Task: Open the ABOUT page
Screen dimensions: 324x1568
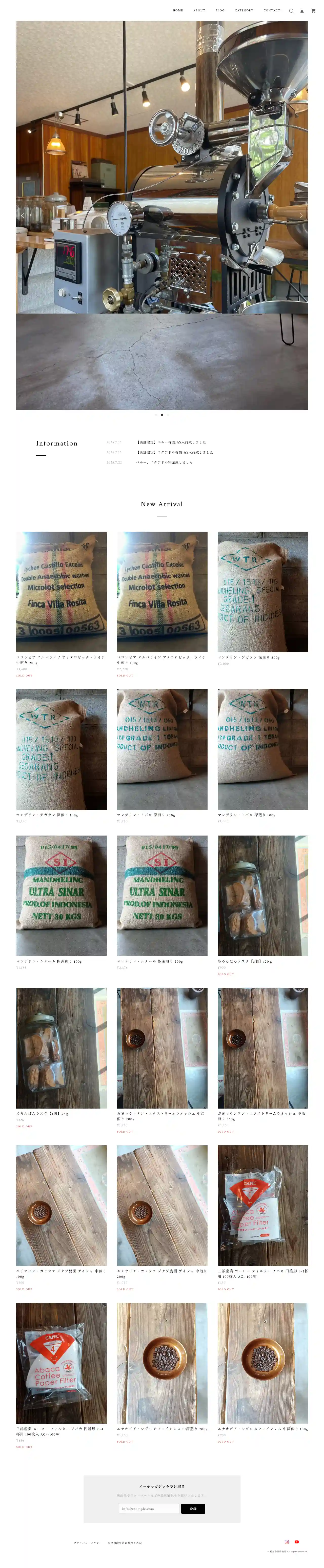Action: pyautogui.click(x=199, y=10)
